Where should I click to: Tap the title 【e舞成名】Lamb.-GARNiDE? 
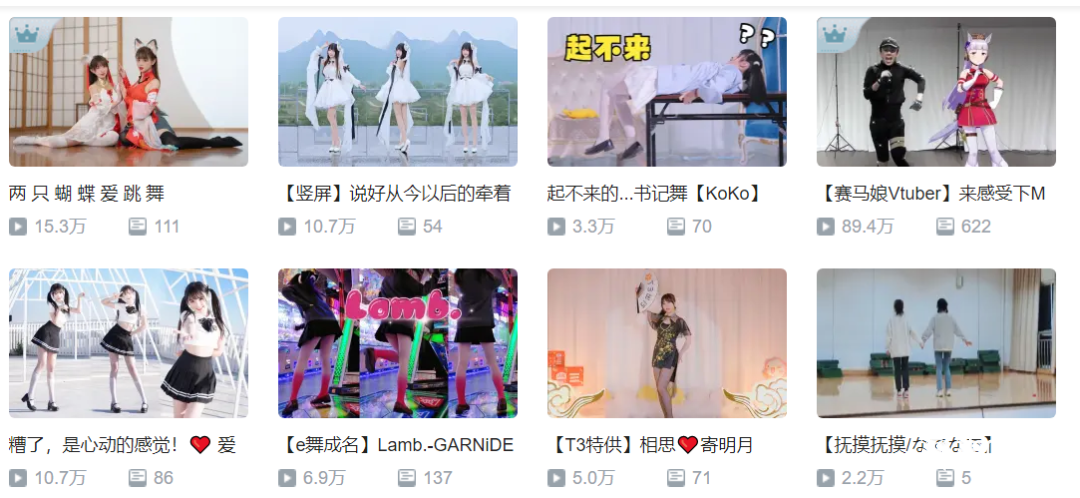[397, 445]
